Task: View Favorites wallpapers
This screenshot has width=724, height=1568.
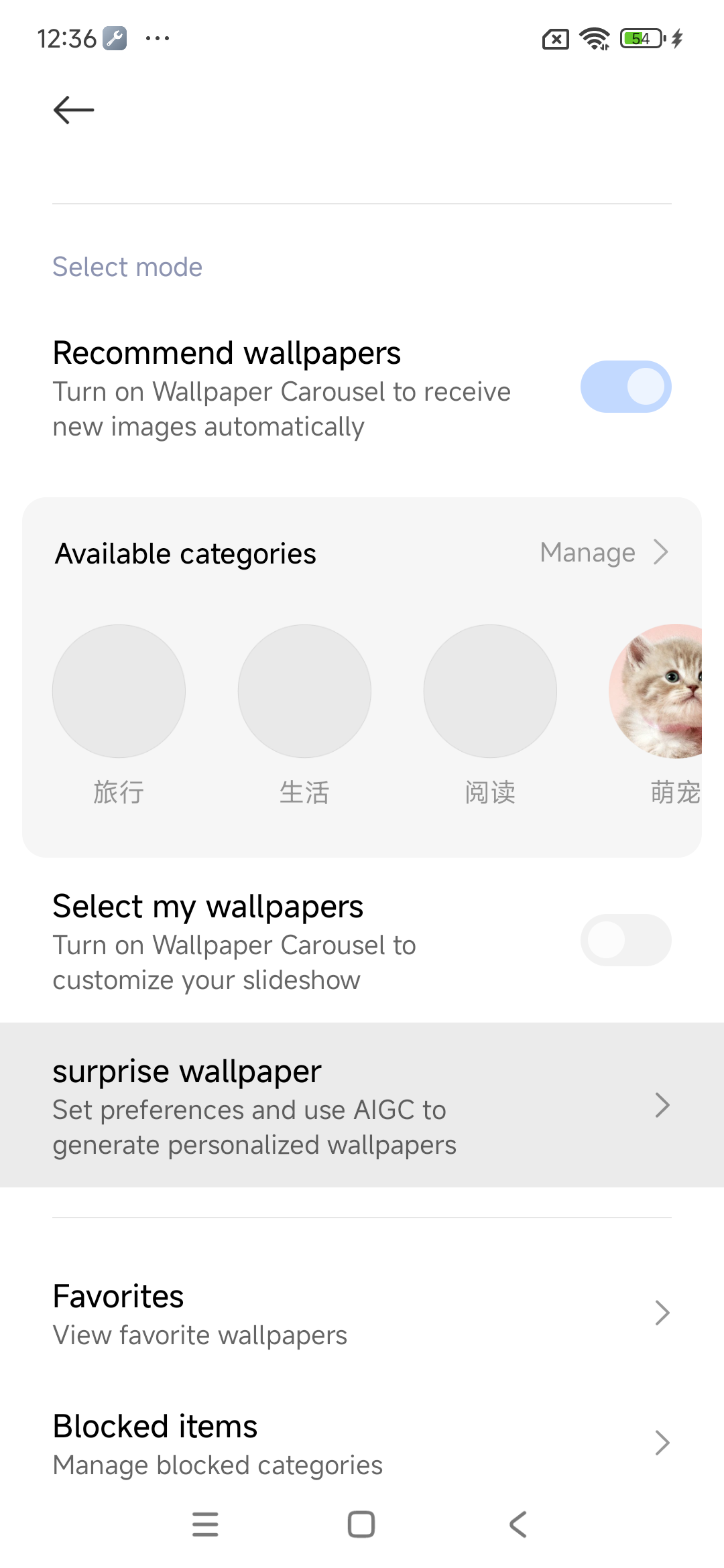Action: pyautogui.click(x=362, y=1313)
